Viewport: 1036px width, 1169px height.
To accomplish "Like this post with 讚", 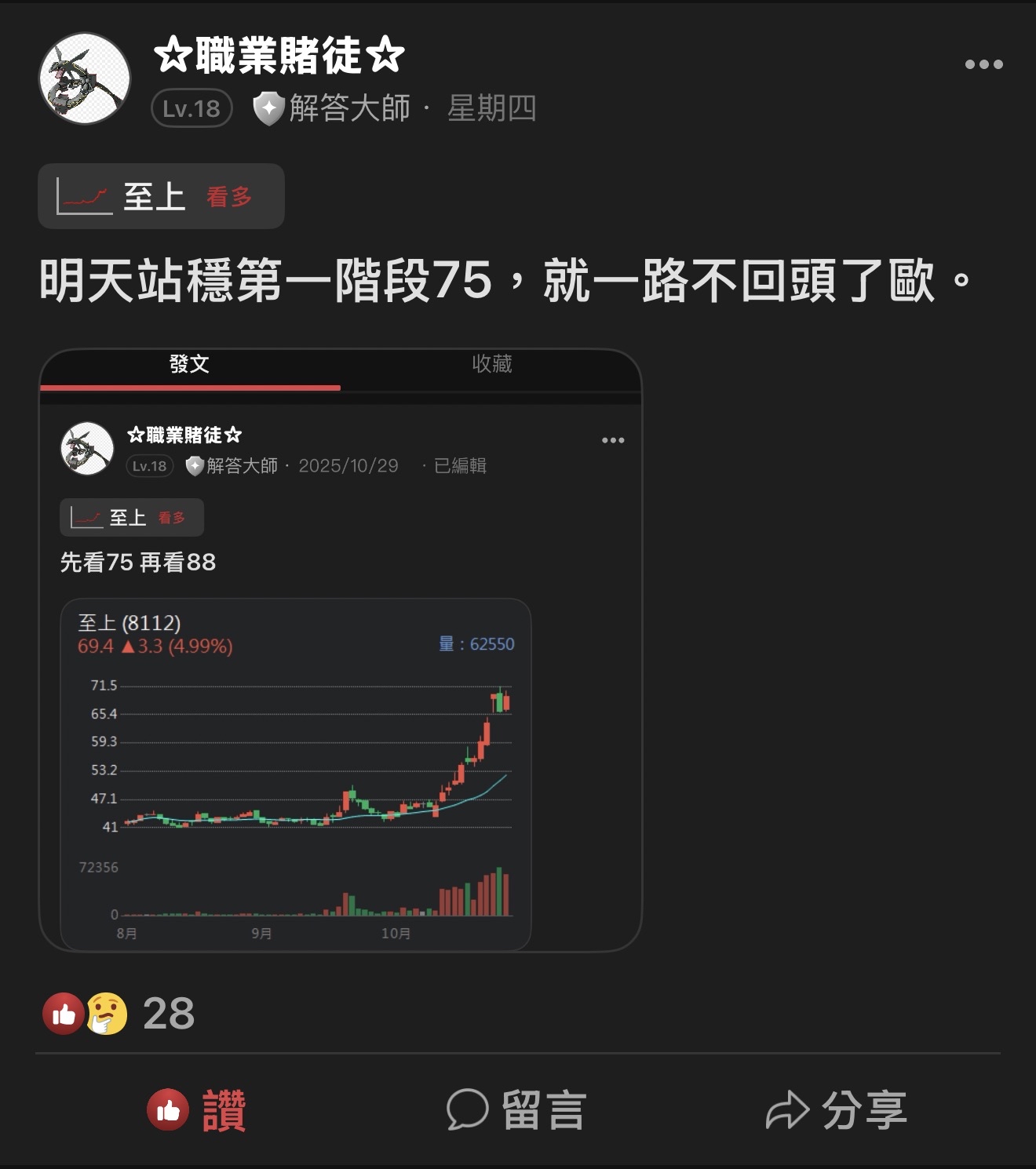I will [x=198, y=1110].
